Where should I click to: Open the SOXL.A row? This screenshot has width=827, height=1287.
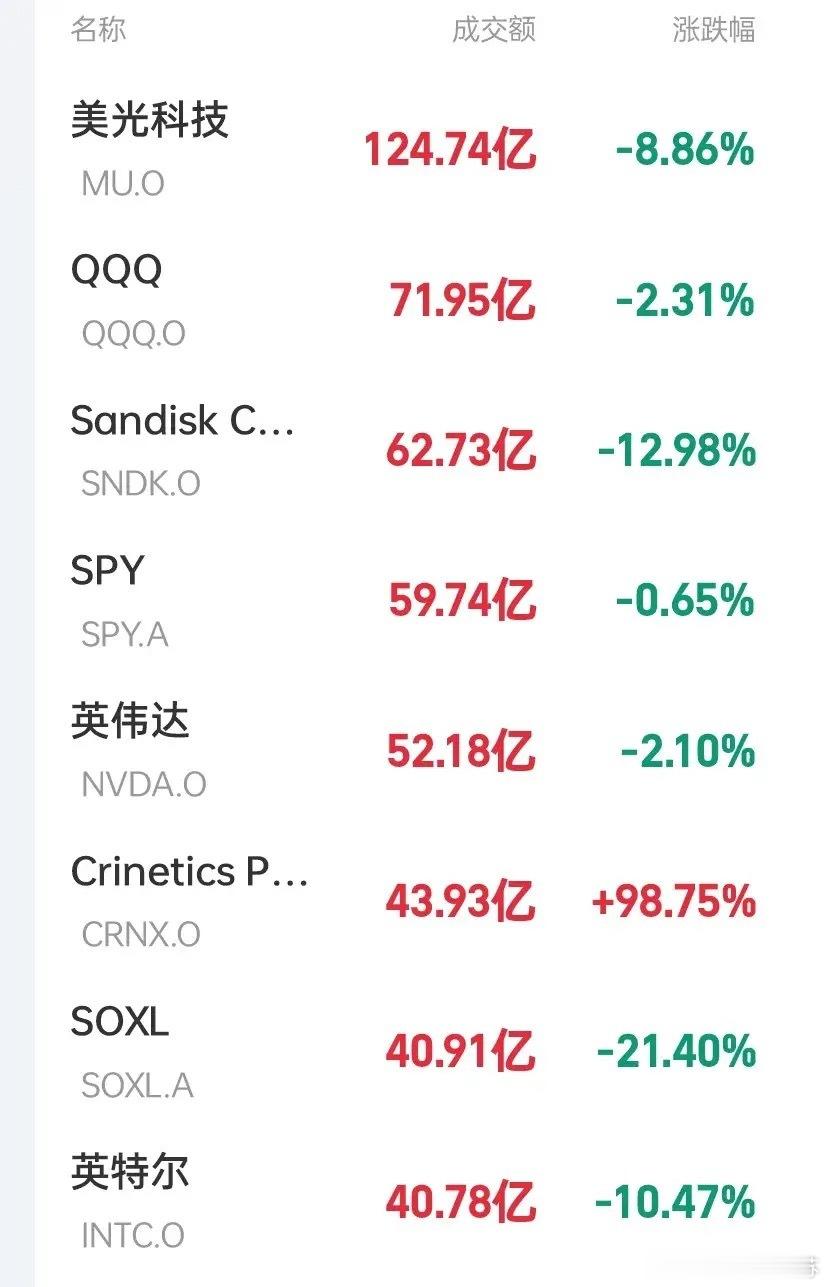pyautogui.click(x=413, y=1052)
